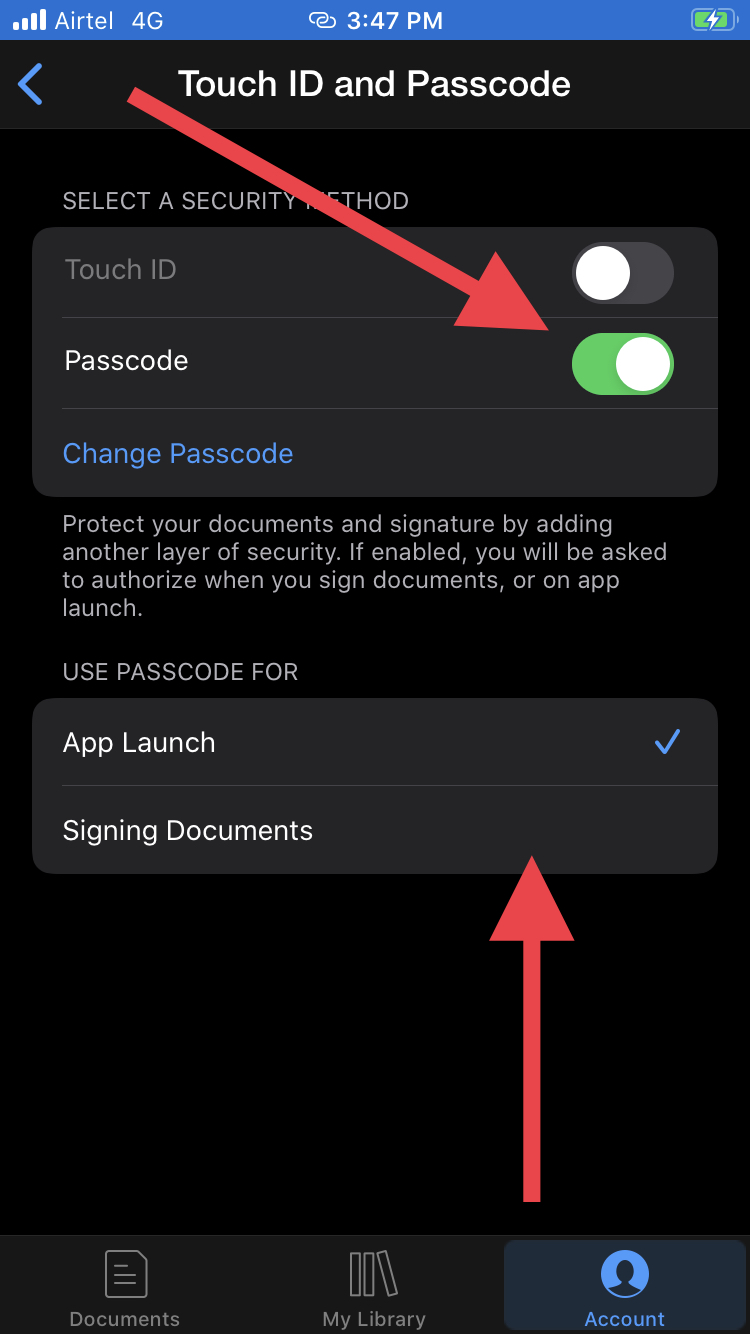Viewport: 750px width, 1334px height.
Task: Select Signing Documents for passcode use
Action: click(375, 830)
